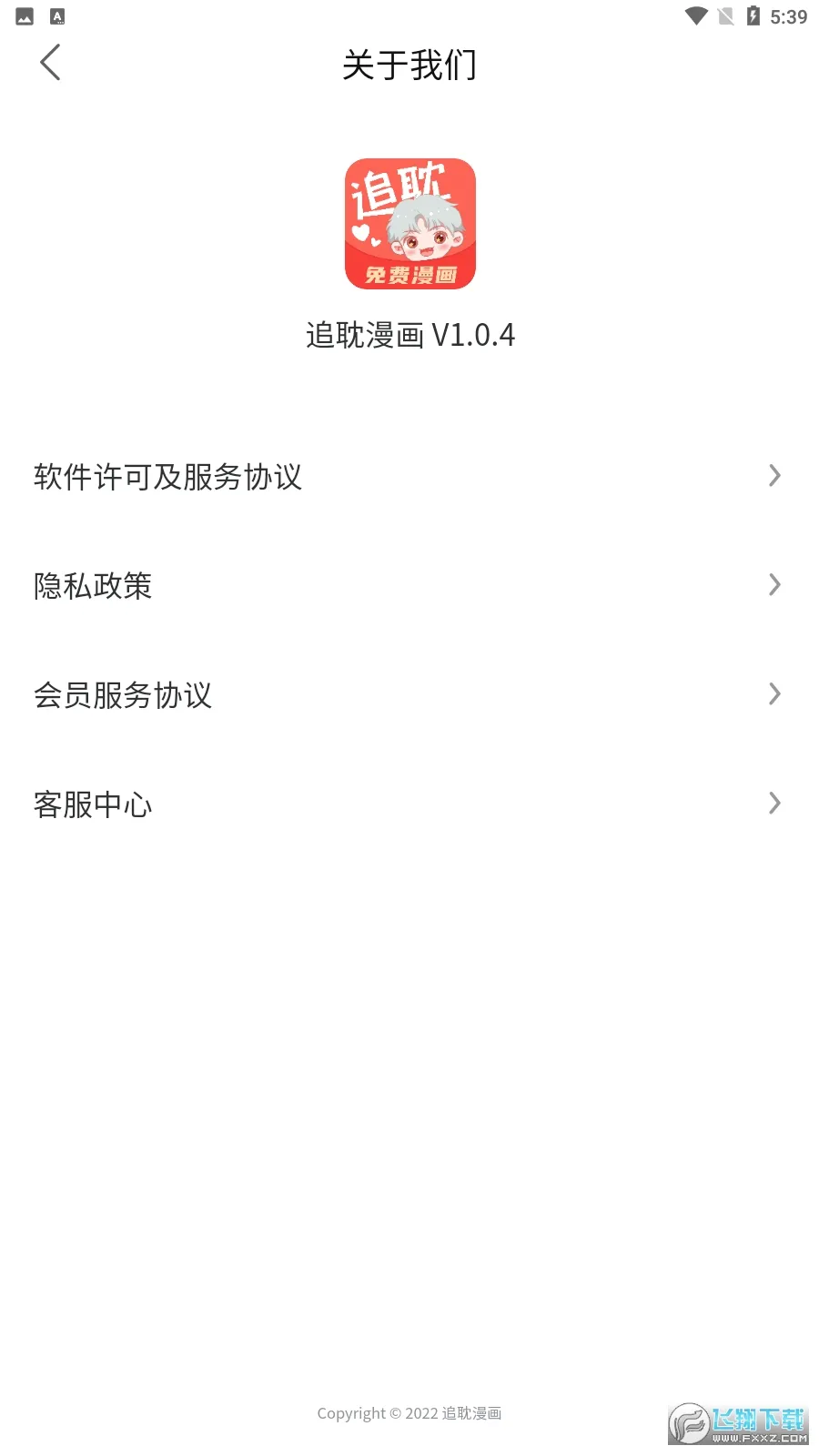Tap the 软件许可及服务协议 link

click(167, 477)
